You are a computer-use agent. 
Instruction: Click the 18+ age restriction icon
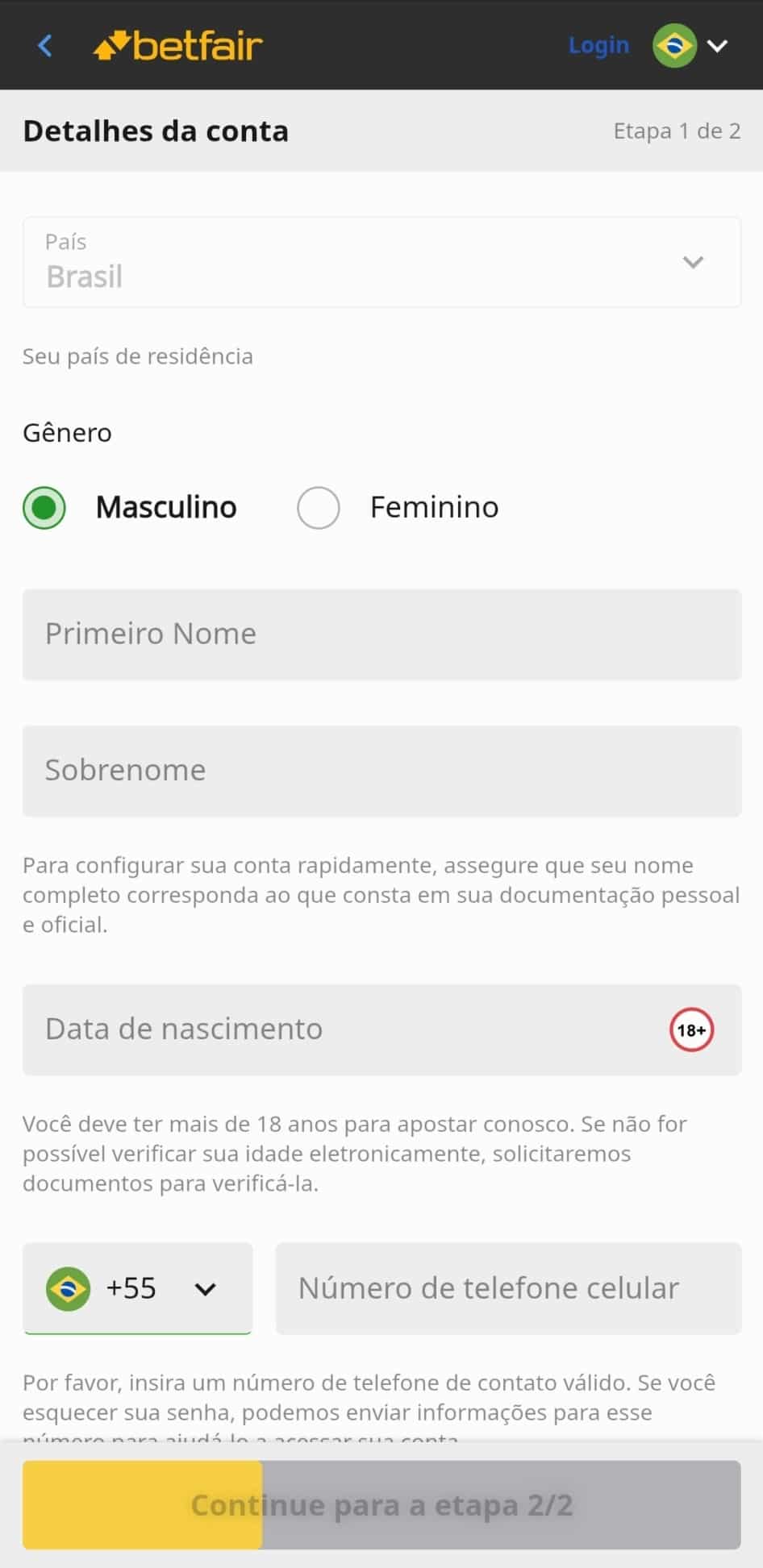pyautogui.click(x=690, y=1030)
